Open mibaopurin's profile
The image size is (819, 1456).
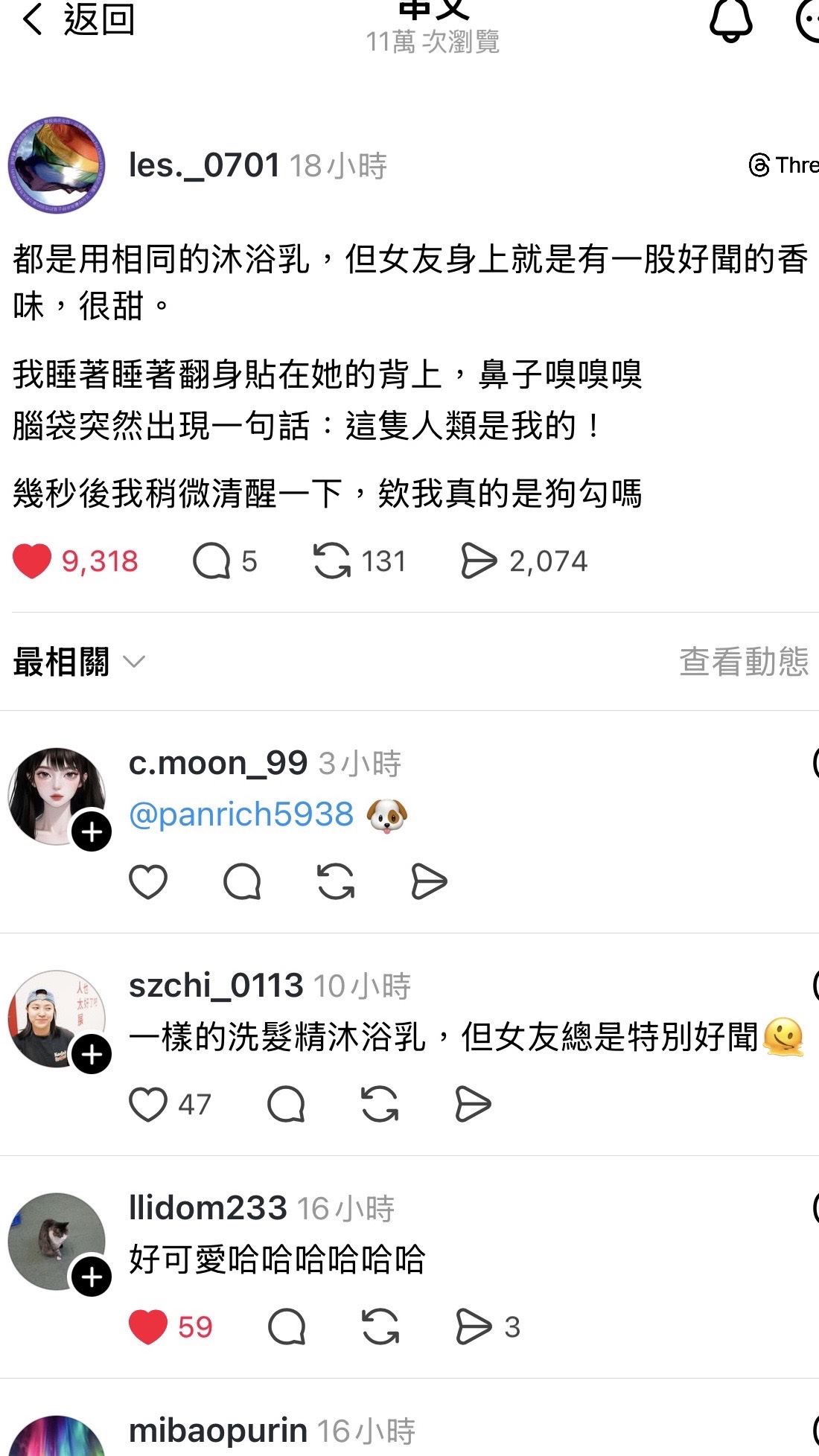point(217,1431)
